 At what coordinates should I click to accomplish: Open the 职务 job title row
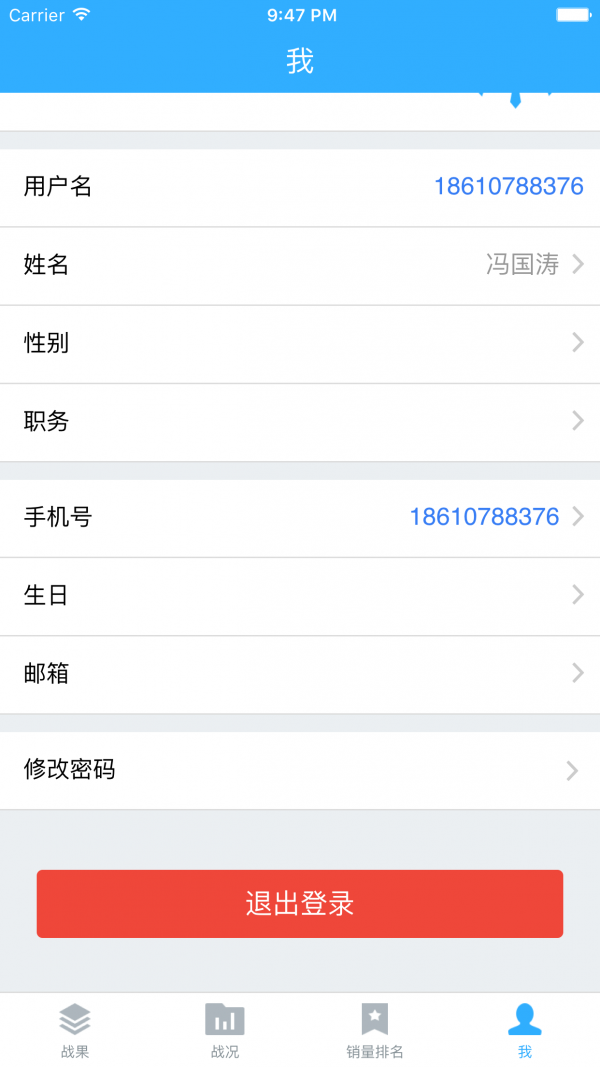tap(300, 421)
